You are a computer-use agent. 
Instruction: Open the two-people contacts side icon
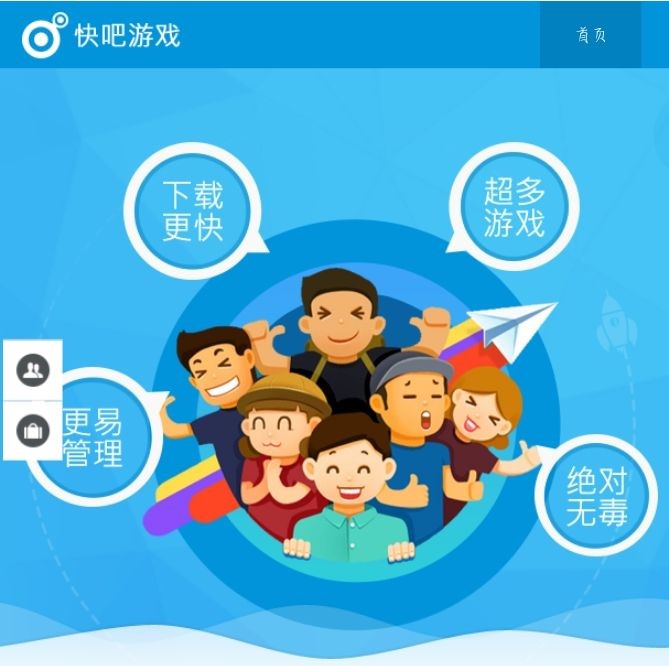pos(33,370)
